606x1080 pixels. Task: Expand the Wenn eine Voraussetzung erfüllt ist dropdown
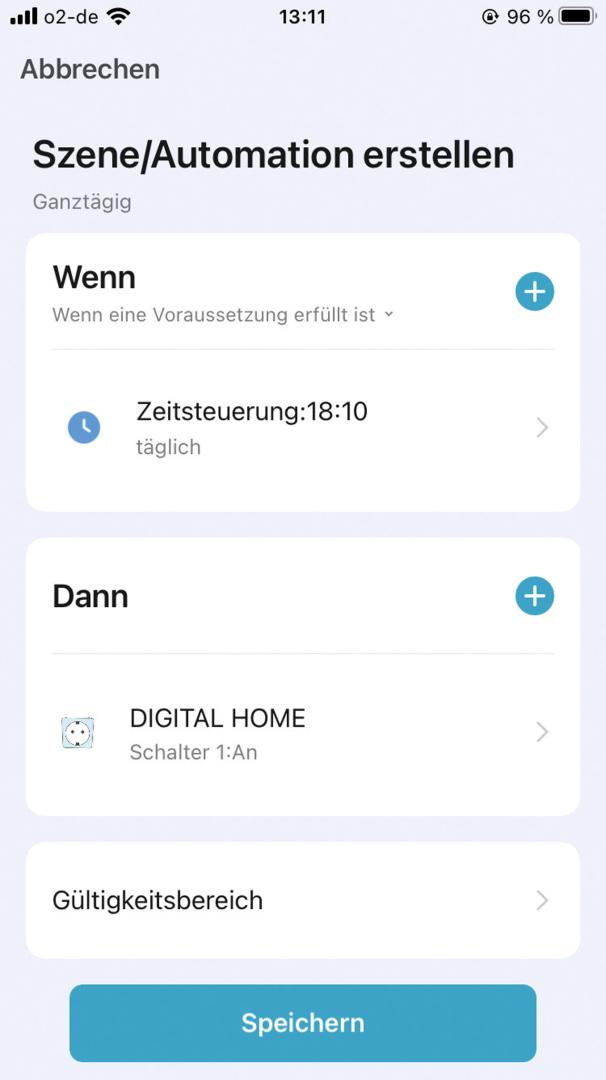(x=223, y=315)
